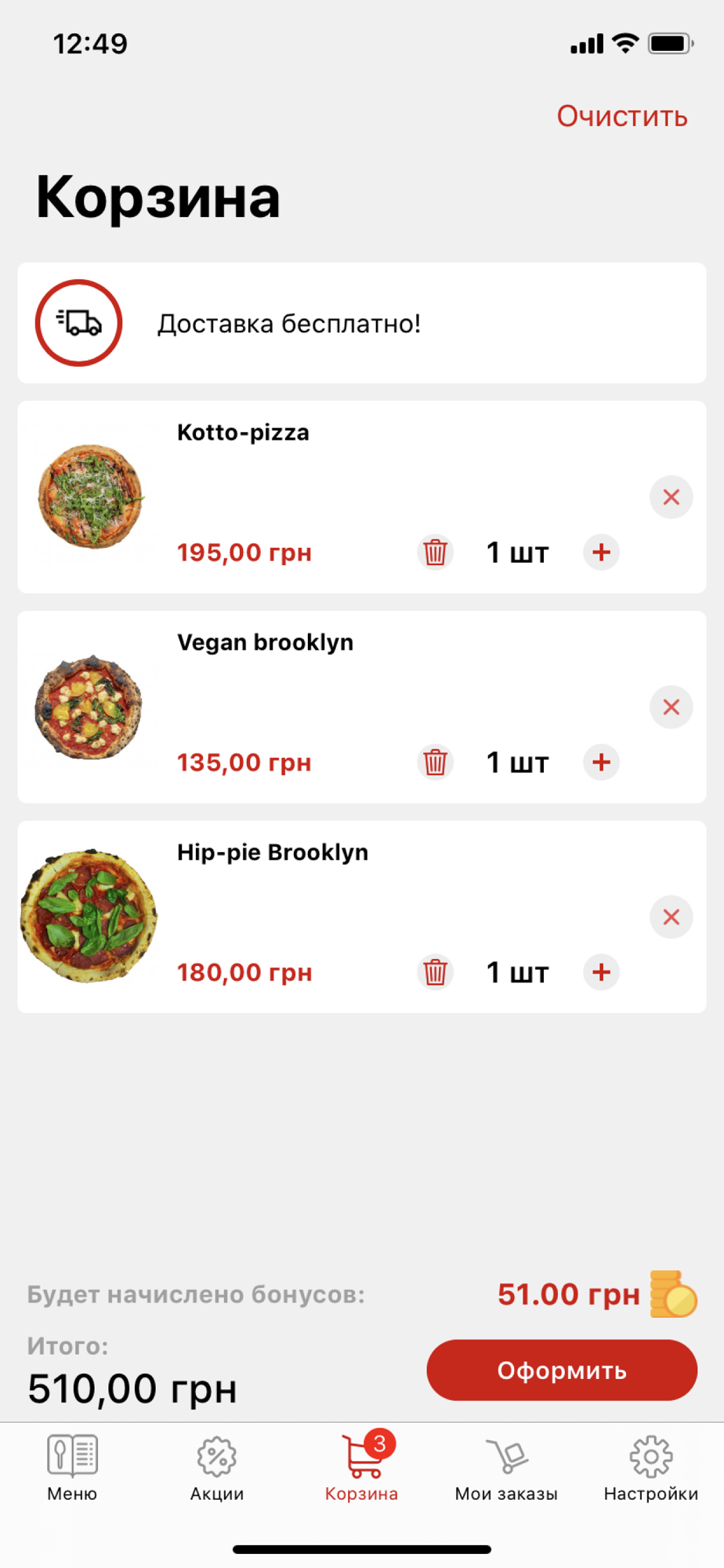Viewport: 724px width, 1568px height.
Task: Remove Kotto-pizza with the X button
Action: point(671,497)
